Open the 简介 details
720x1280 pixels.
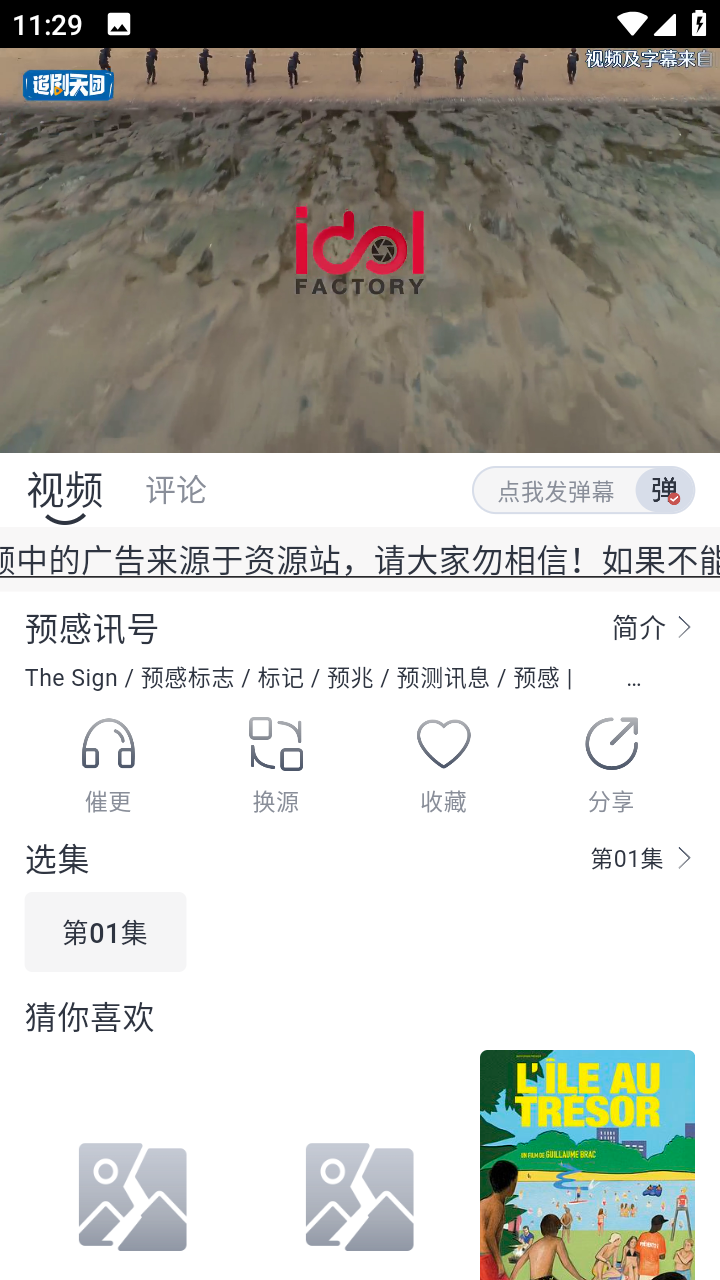tap(653, 627)
